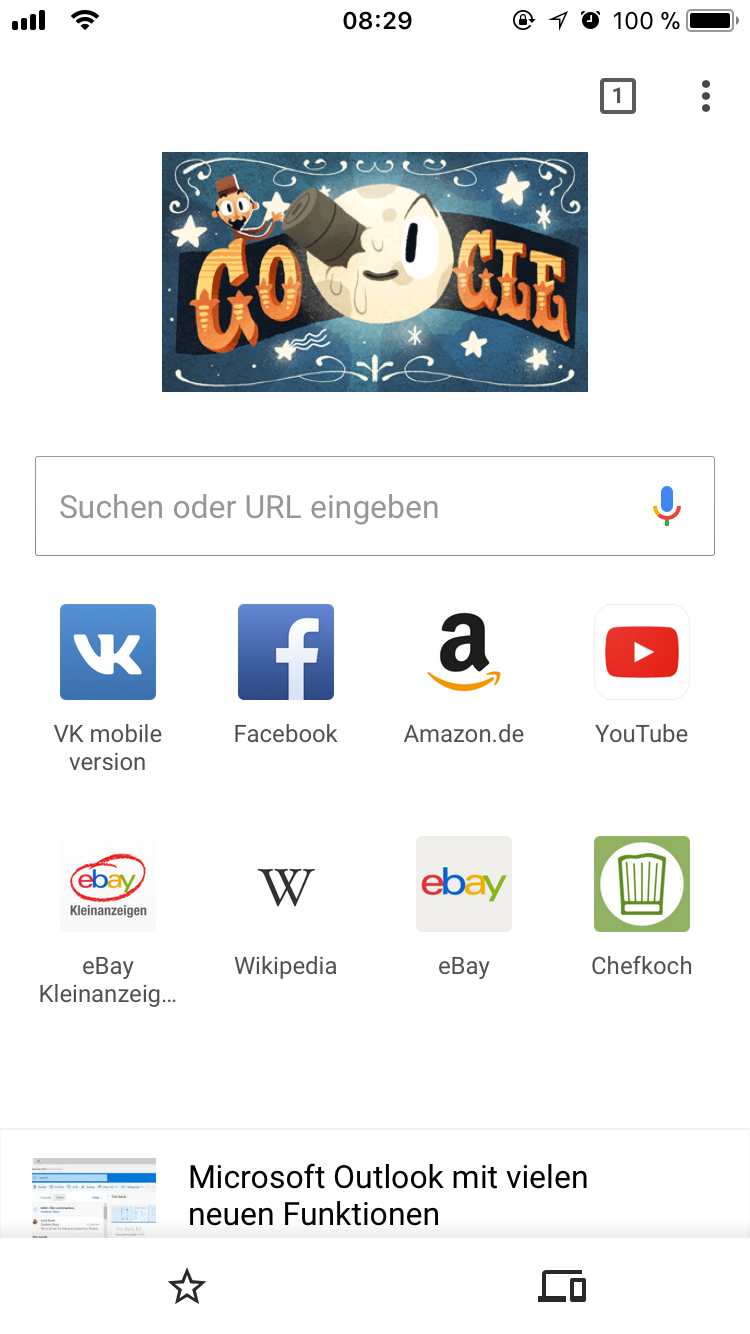The height and width of the screenshot is (1334, 750).
Task: Show recent tabs from other devices
Action: tap(562, 1287)
